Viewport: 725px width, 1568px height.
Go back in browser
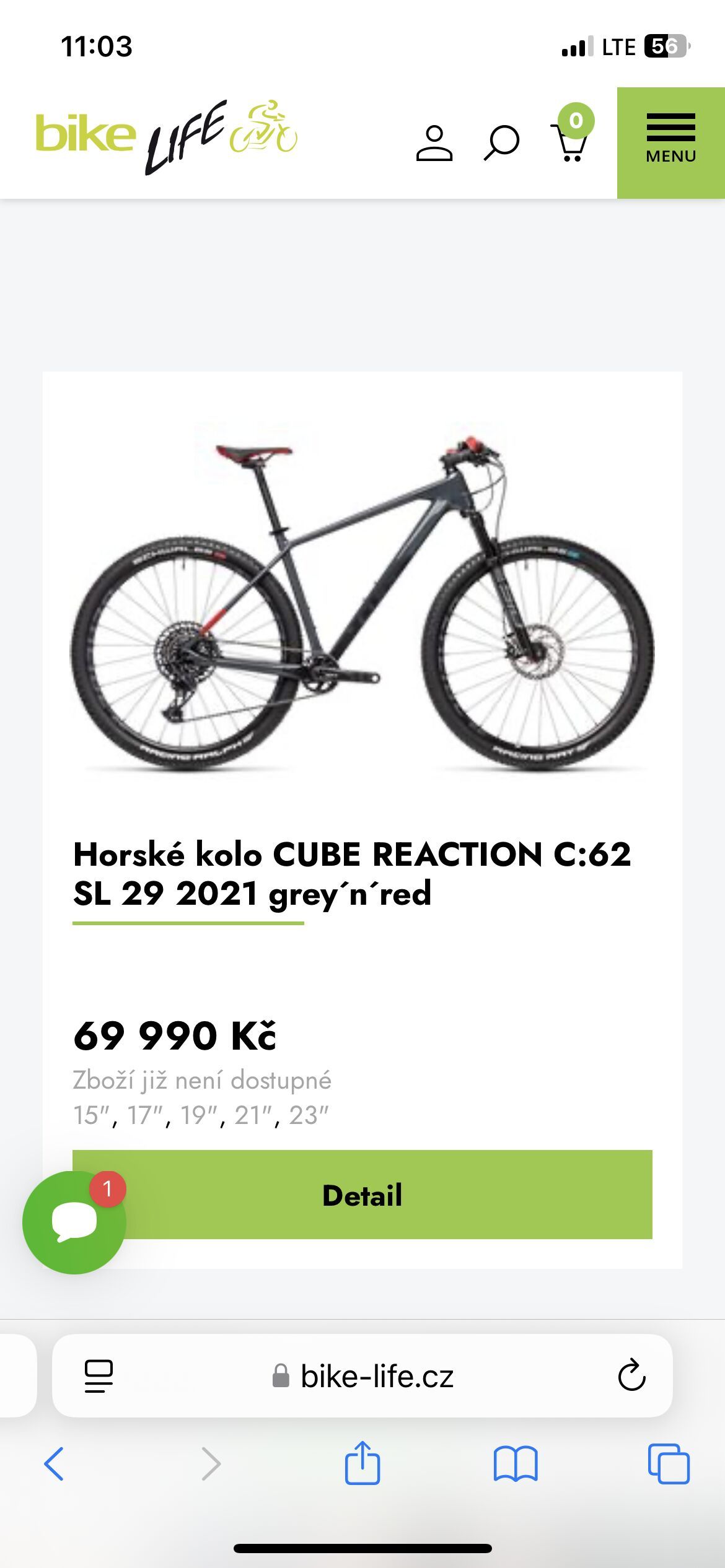pyautogui.click(x=54, y=1464)
